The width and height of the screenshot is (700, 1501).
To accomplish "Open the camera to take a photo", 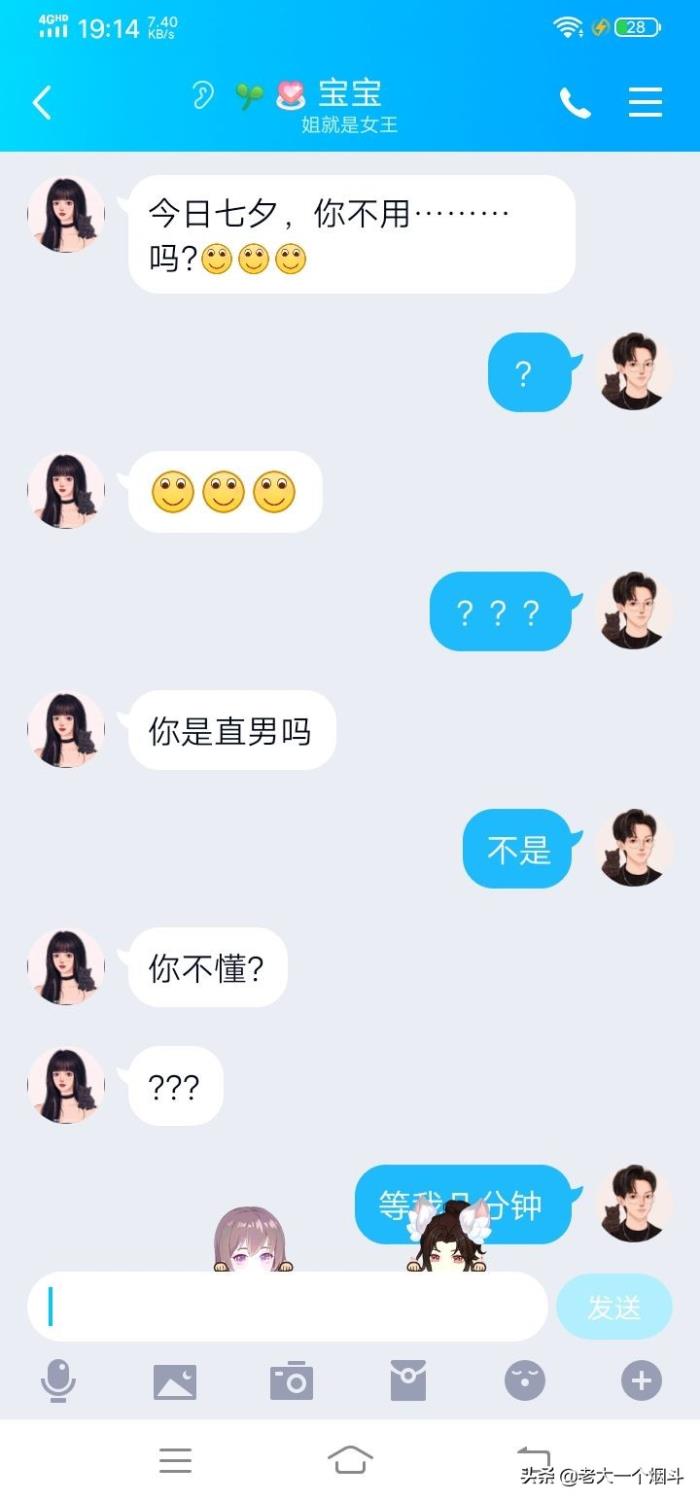I will [x=291, y=1381].
